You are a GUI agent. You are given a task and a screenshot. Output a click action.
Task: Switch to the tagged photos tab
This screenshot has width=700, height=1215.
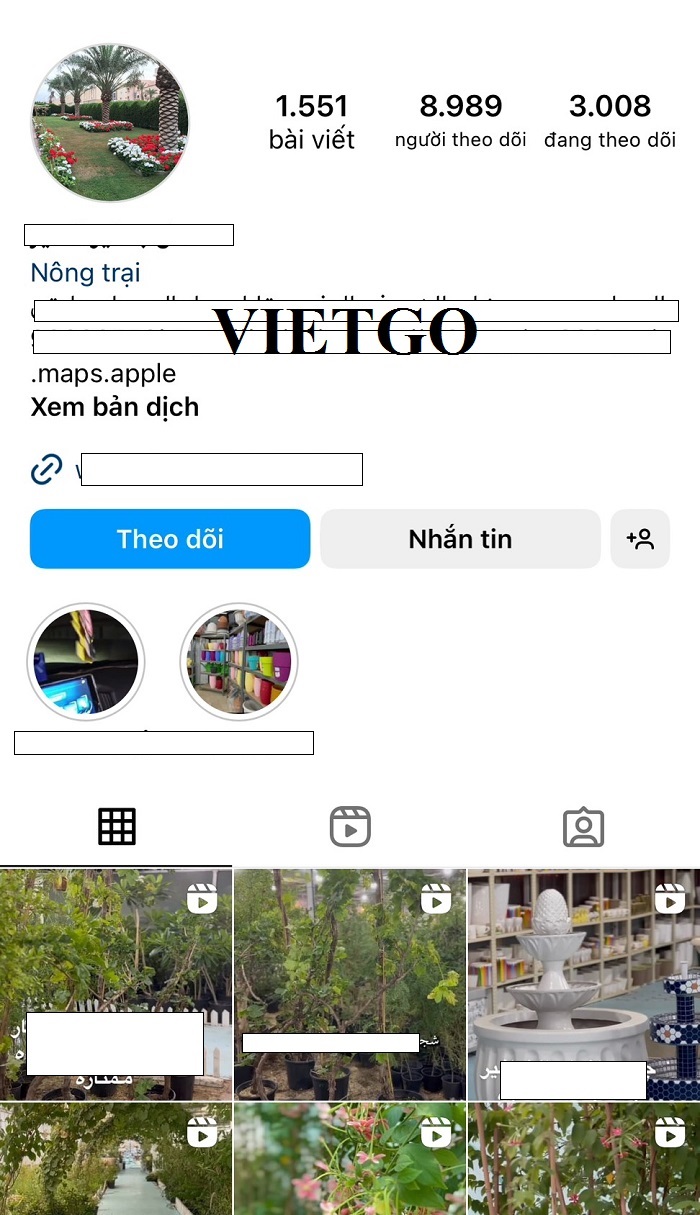point(583,827)
